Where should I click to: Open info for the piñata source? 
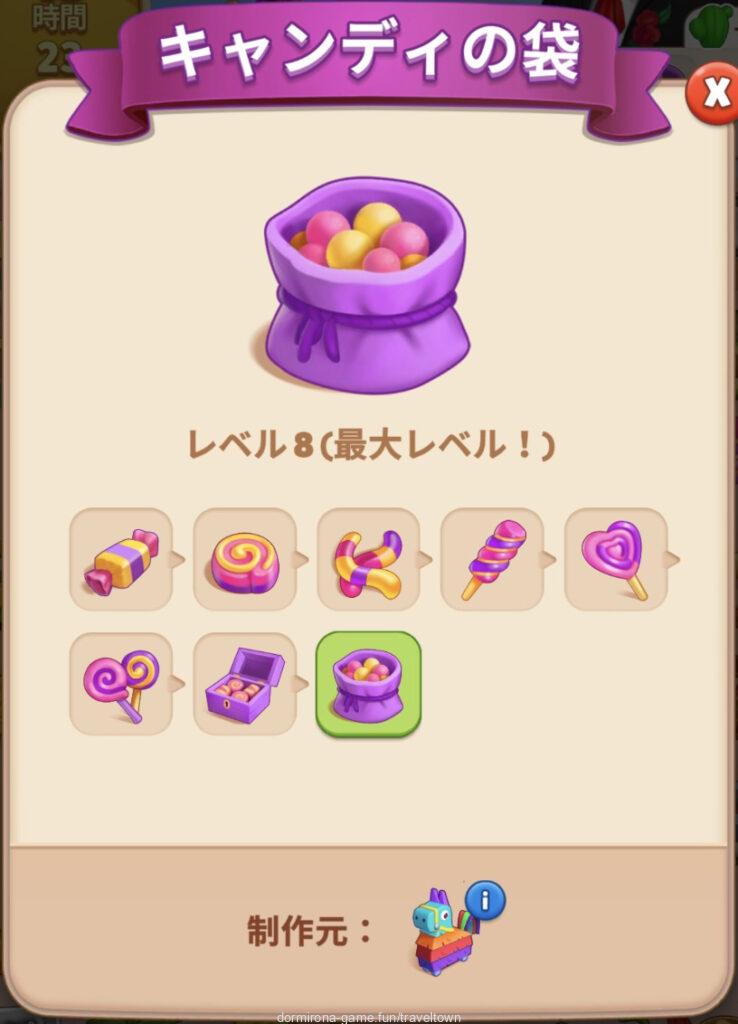[x=485, y=901]
